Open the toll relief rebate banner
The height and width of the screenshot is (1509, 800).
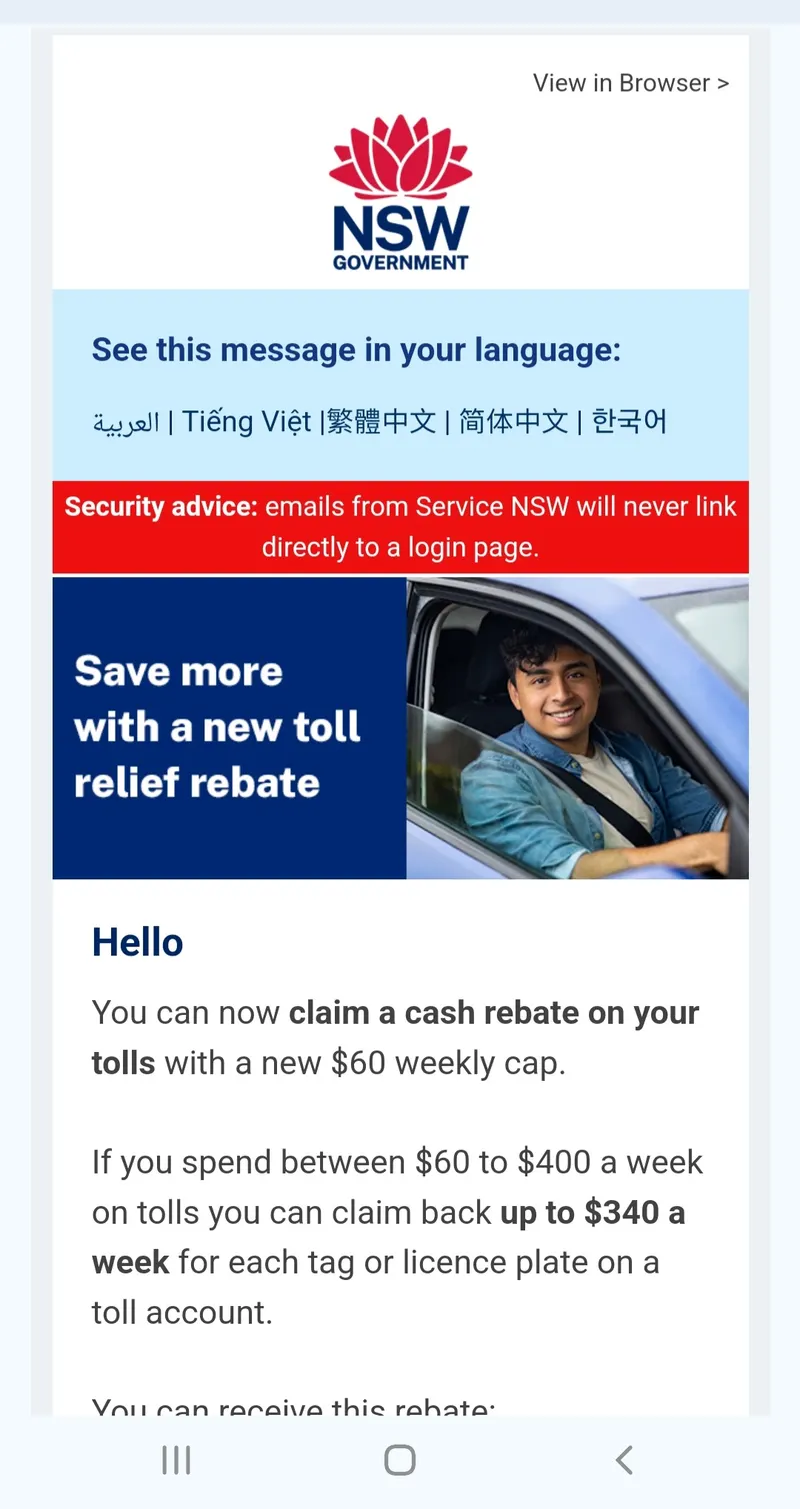pyautogui.click(x=400, y=727)
